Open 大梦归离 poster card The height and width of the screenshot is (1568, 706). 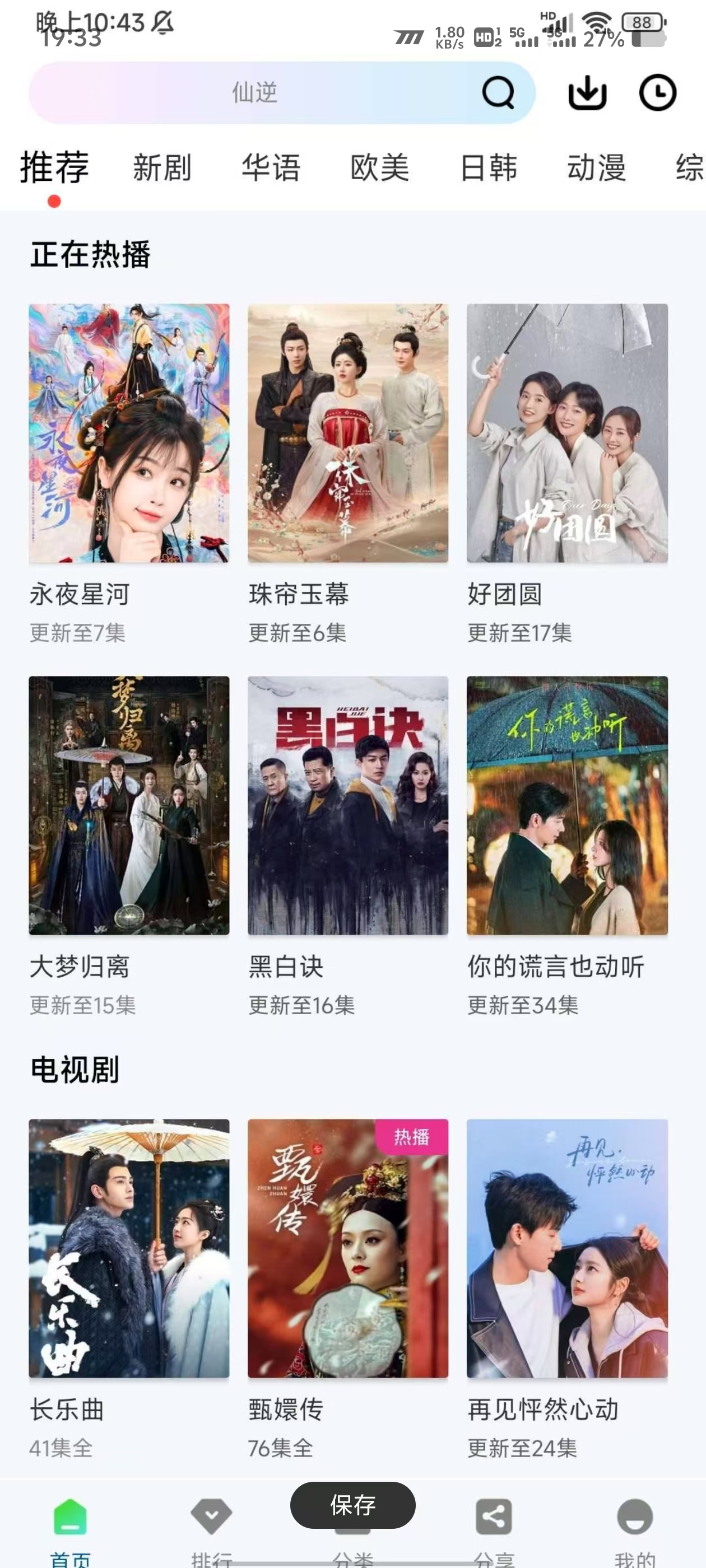(129, 805)
